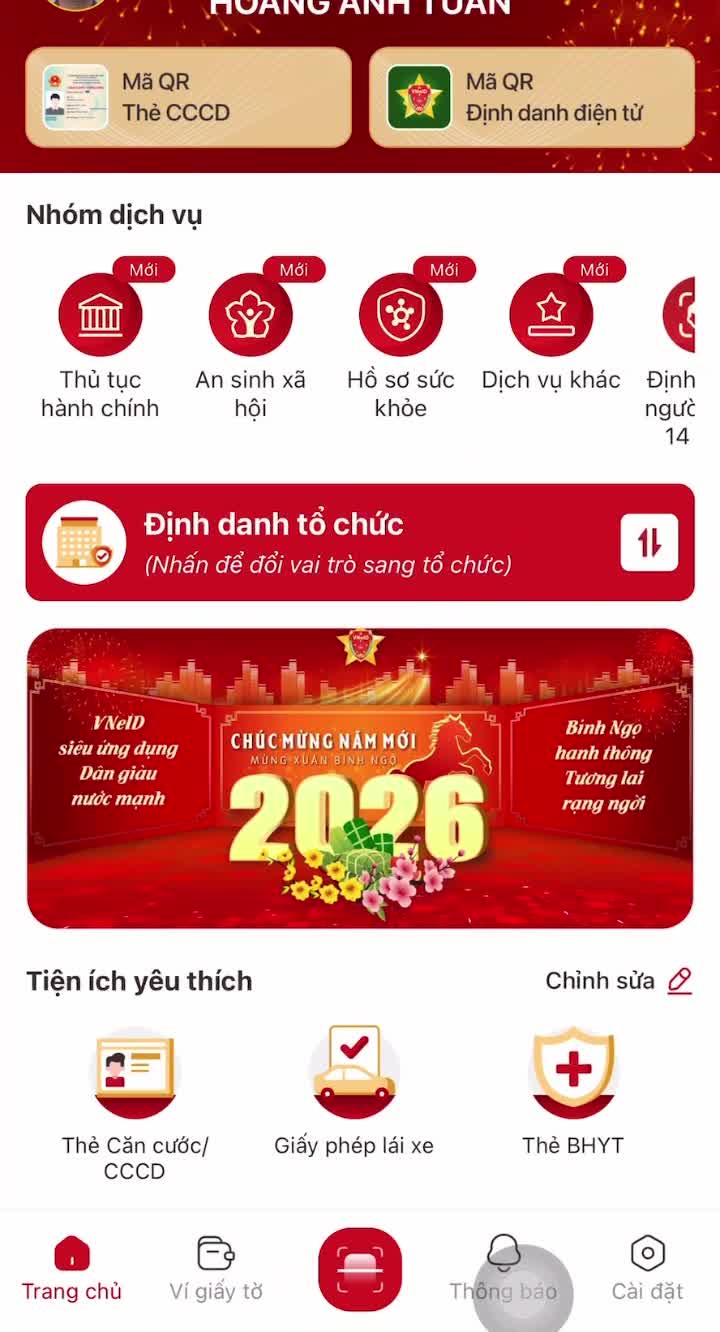Tap the role-switch arrows on Định danh tổ chức
The height and width of the screenshot is (1332, 720).
[x=650, y=543]
